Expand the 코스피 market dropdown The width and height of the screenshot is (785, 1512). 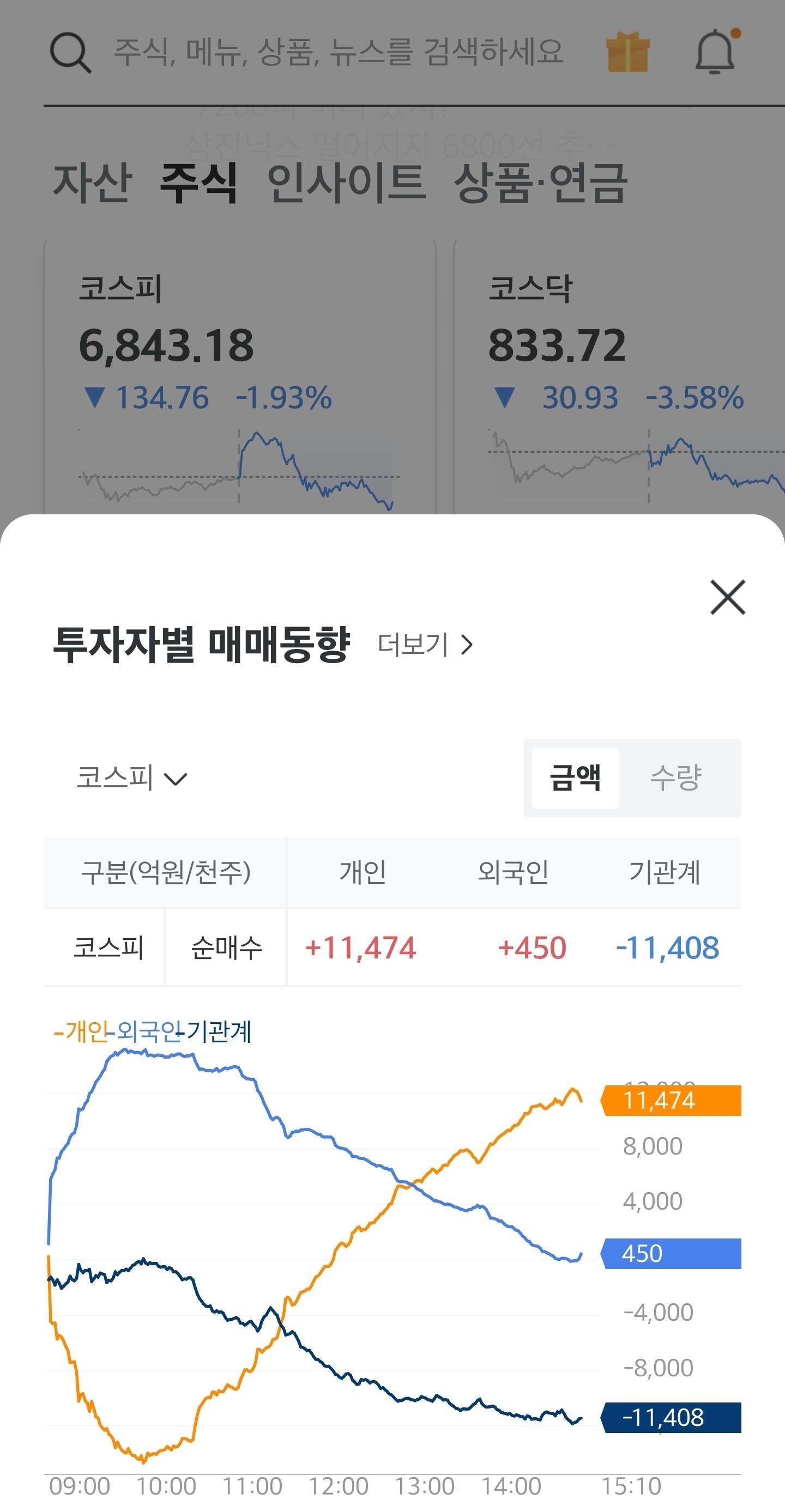(132, 778)
